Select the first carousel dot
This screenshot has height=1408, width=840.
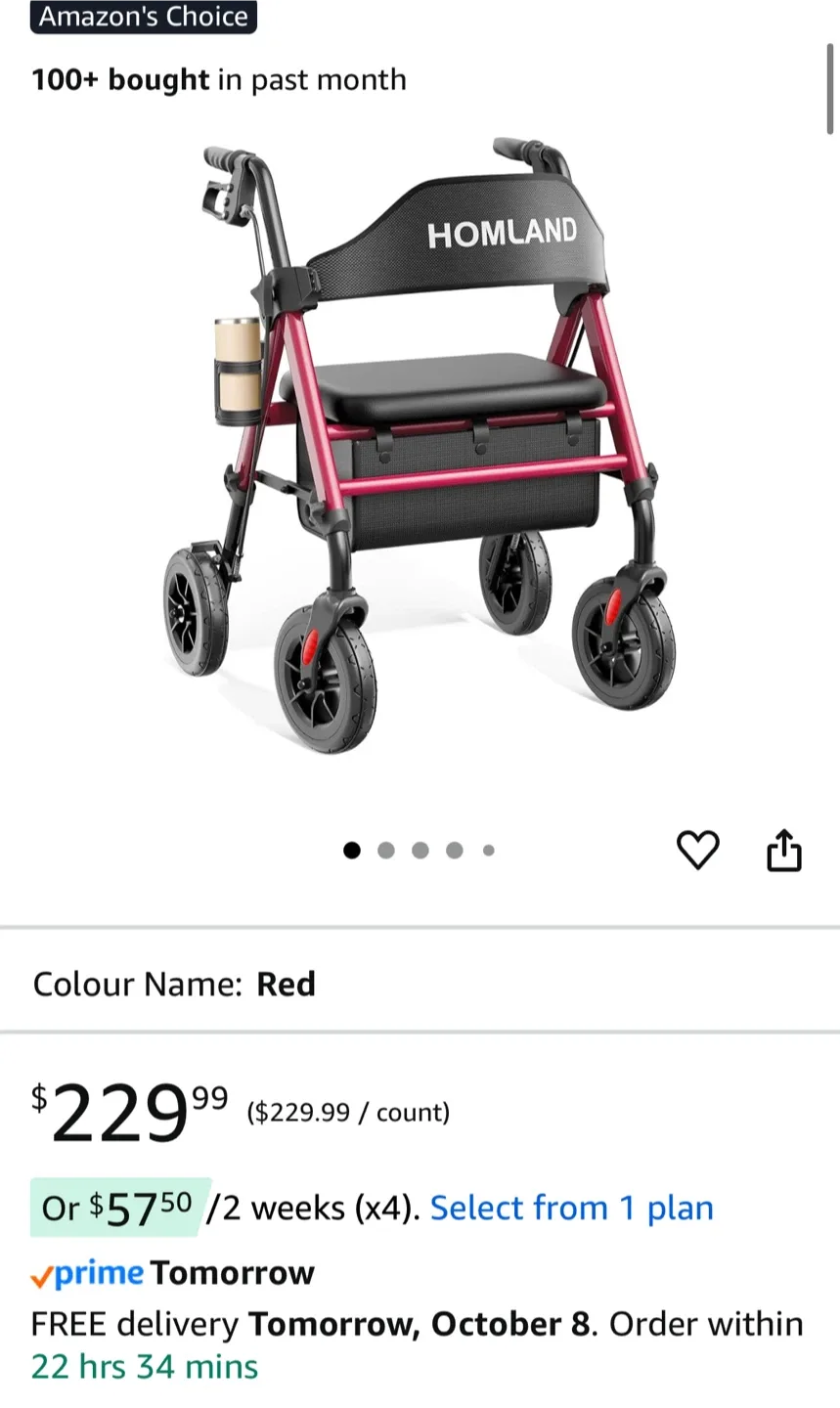(351, 850)
